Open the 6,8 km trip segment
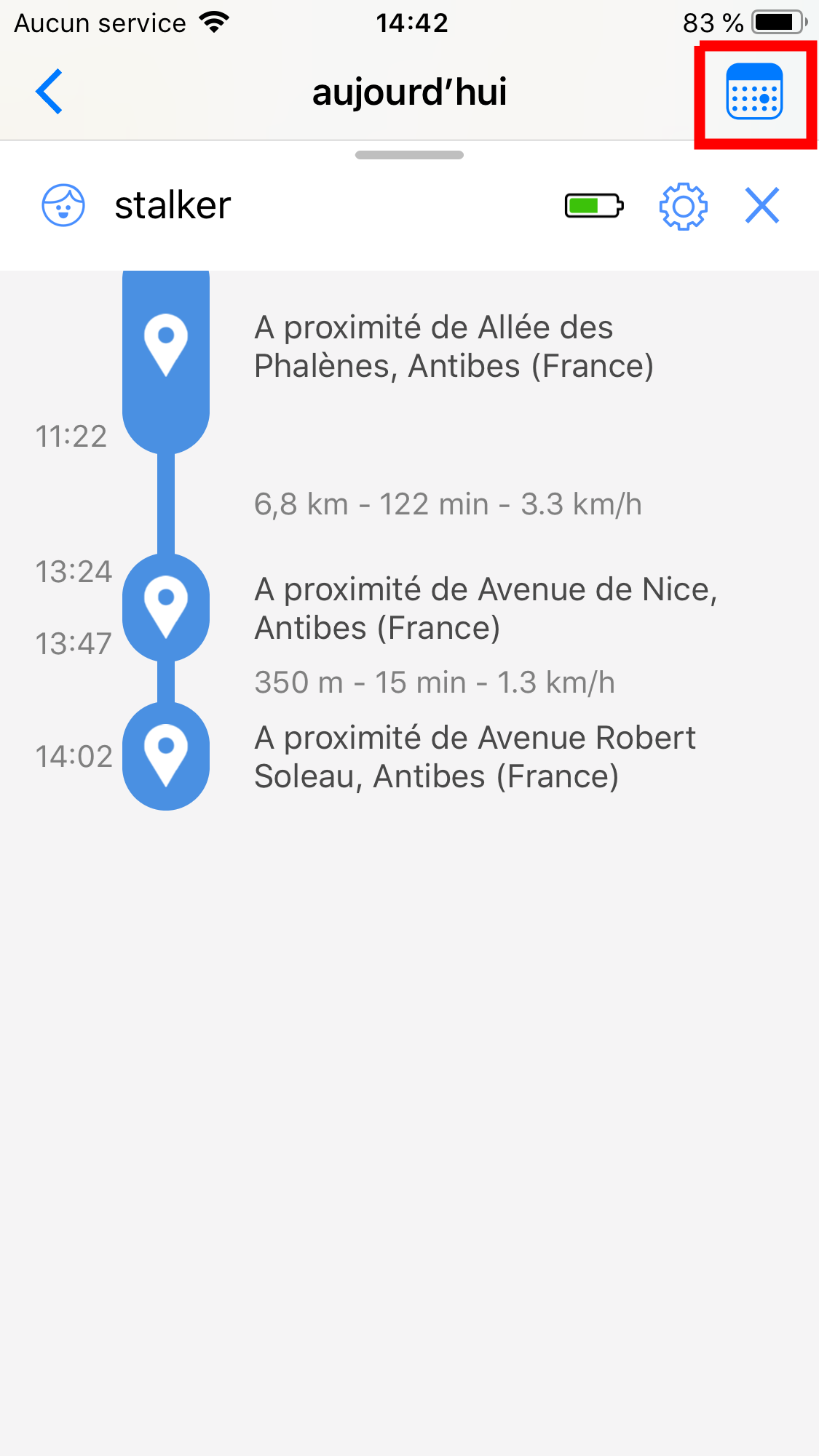 [x=448, y=504]
